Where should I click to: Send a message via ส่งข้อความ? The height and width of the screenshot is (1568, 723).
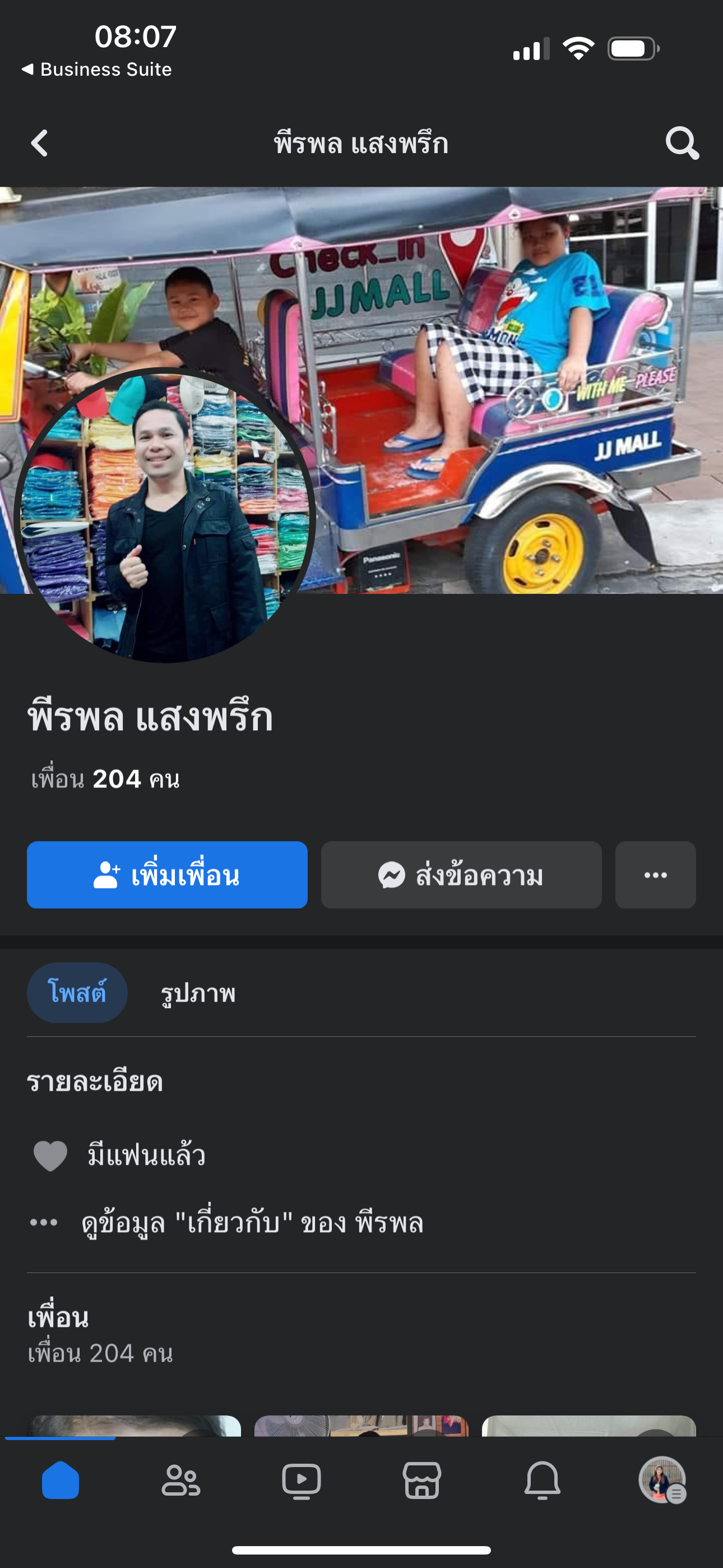[461, 875]
